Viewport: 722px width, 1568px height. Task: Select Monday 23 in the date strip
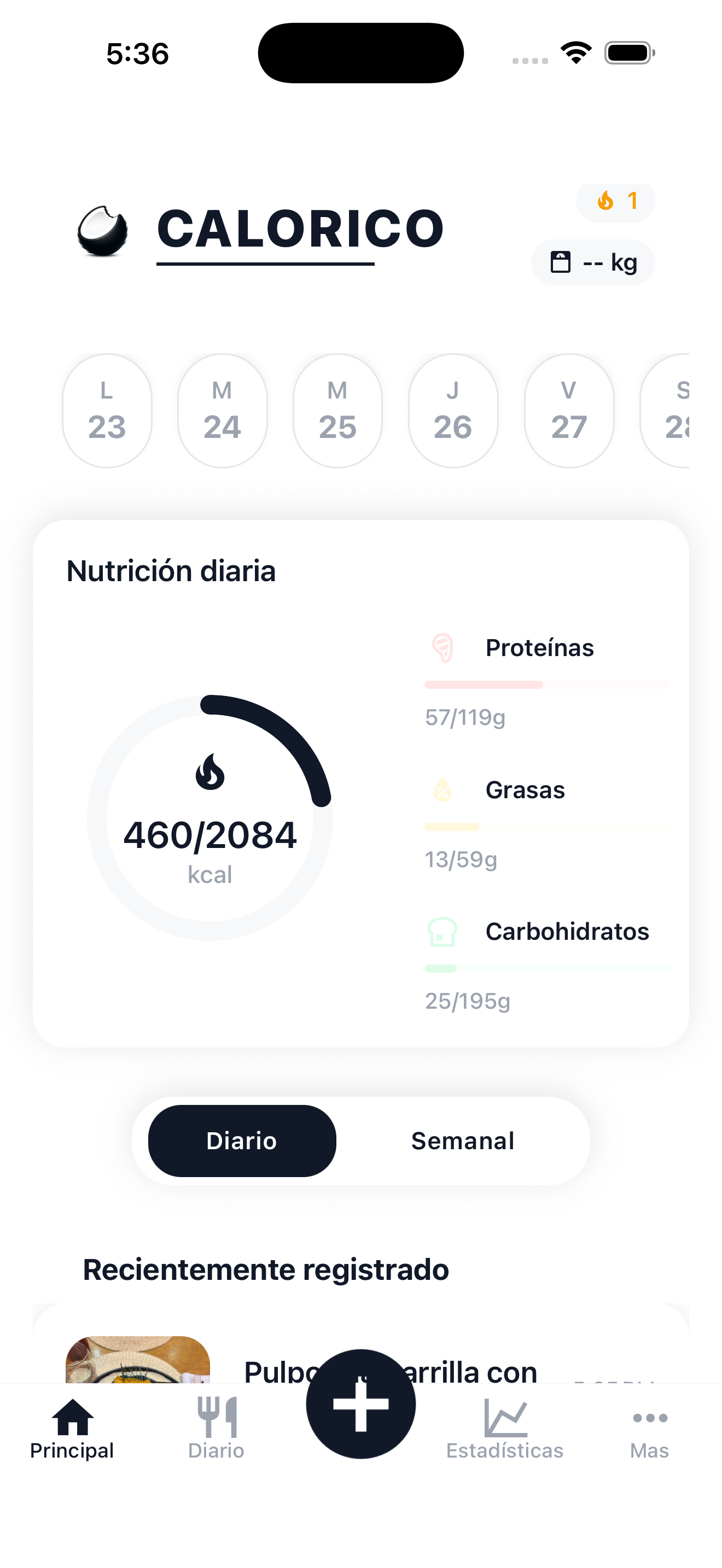tap(107, 411)
